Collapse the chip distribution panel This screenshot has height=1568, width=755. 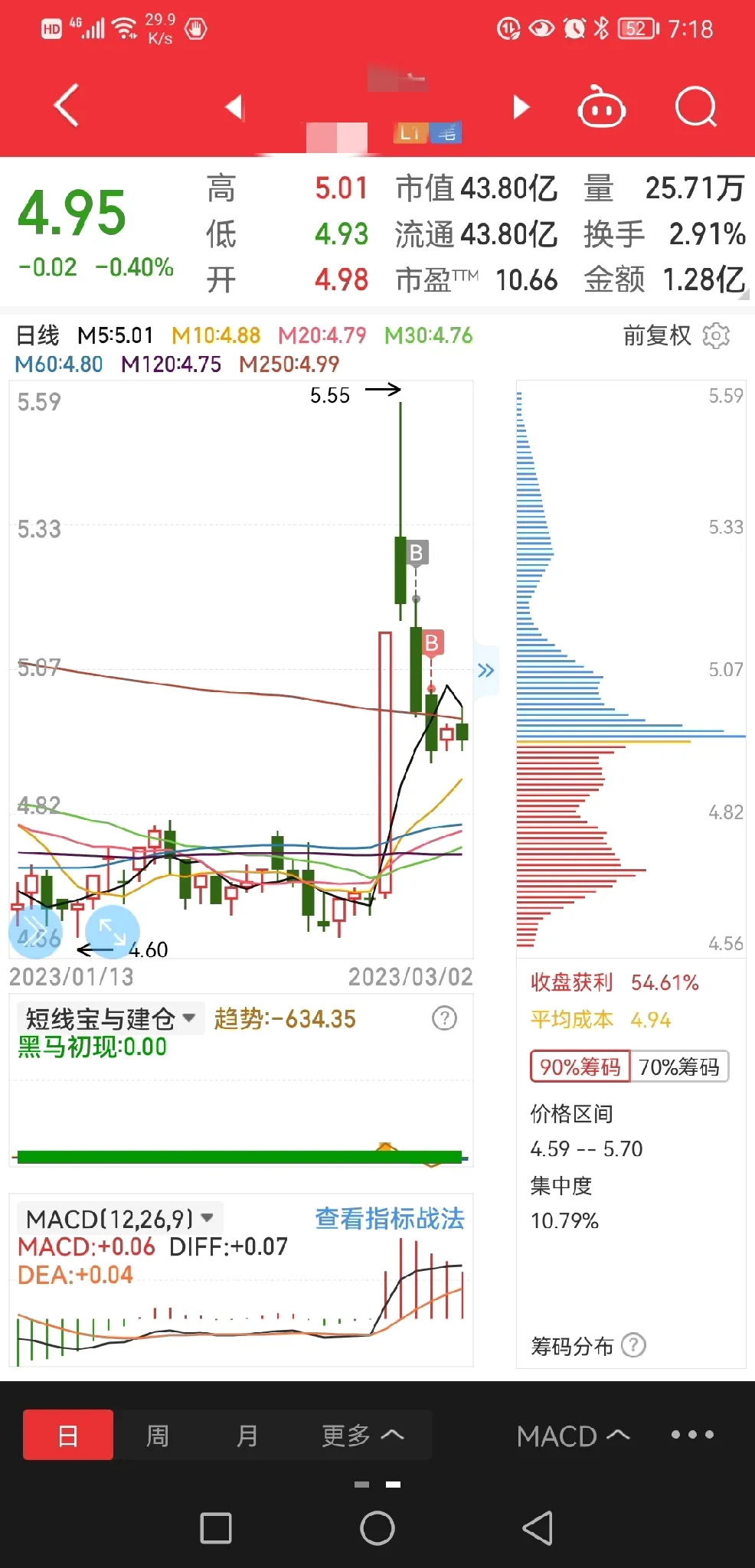coord(486,671)
